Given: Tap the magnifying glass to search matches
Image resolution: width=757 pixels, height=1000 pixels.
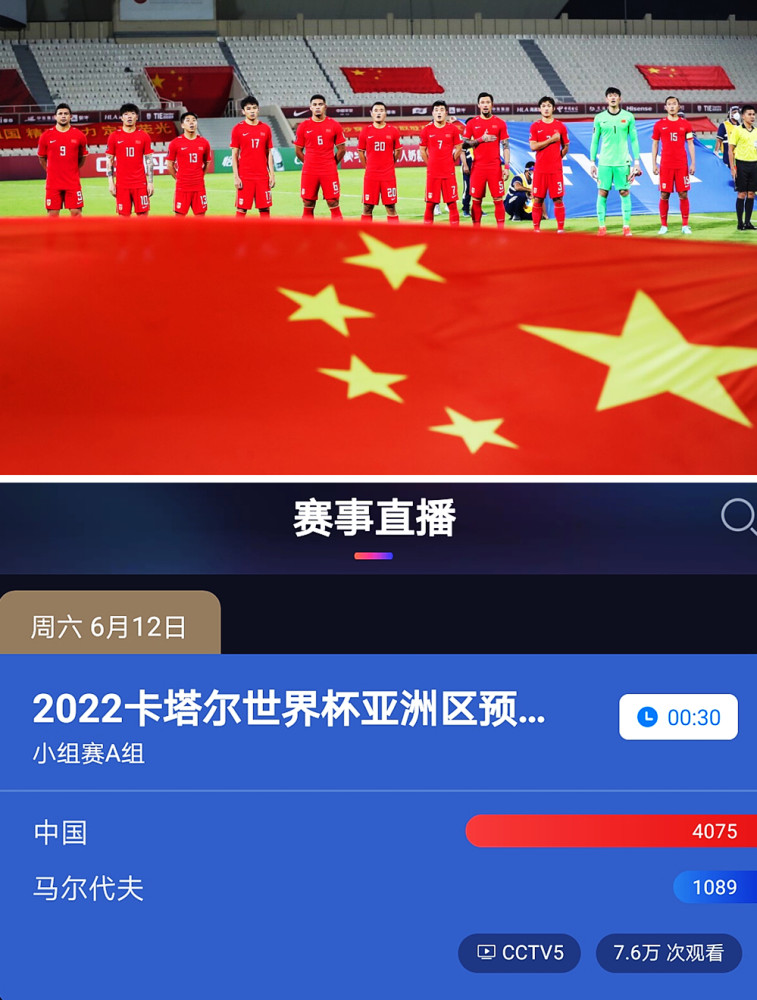Looking at the screenshot, I should 740,518.
